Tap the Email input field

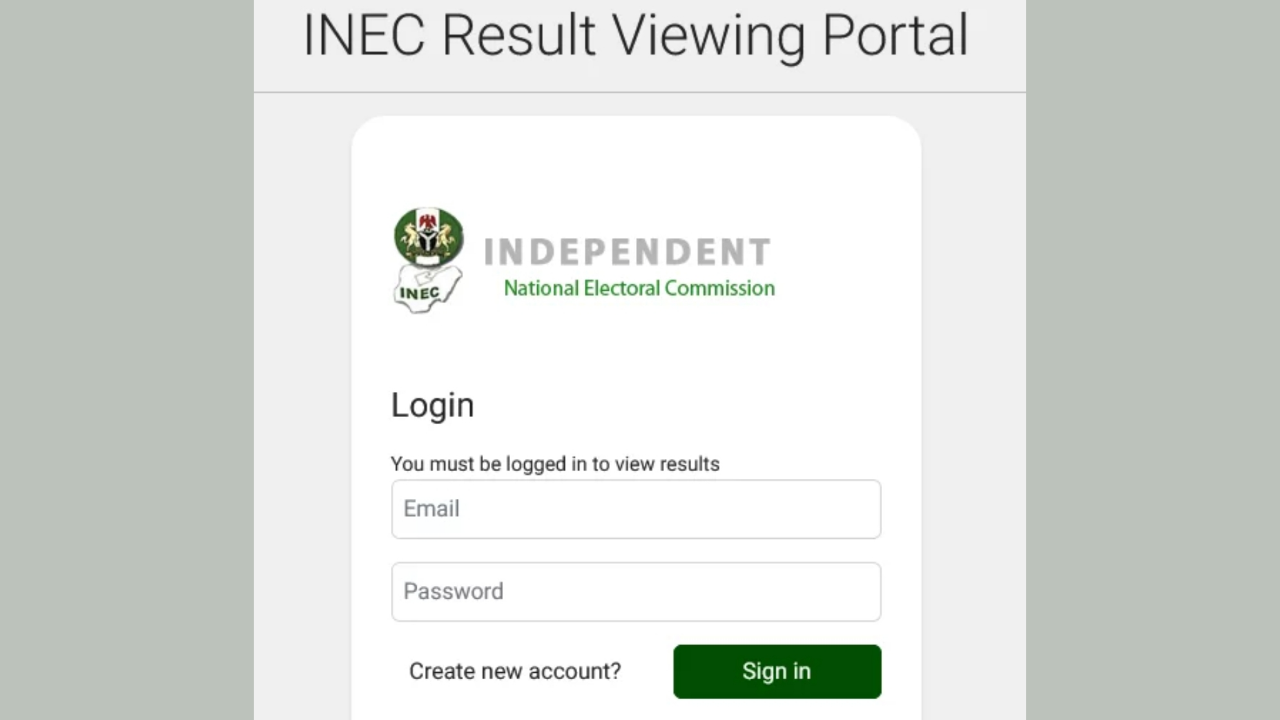pos(635,509)
